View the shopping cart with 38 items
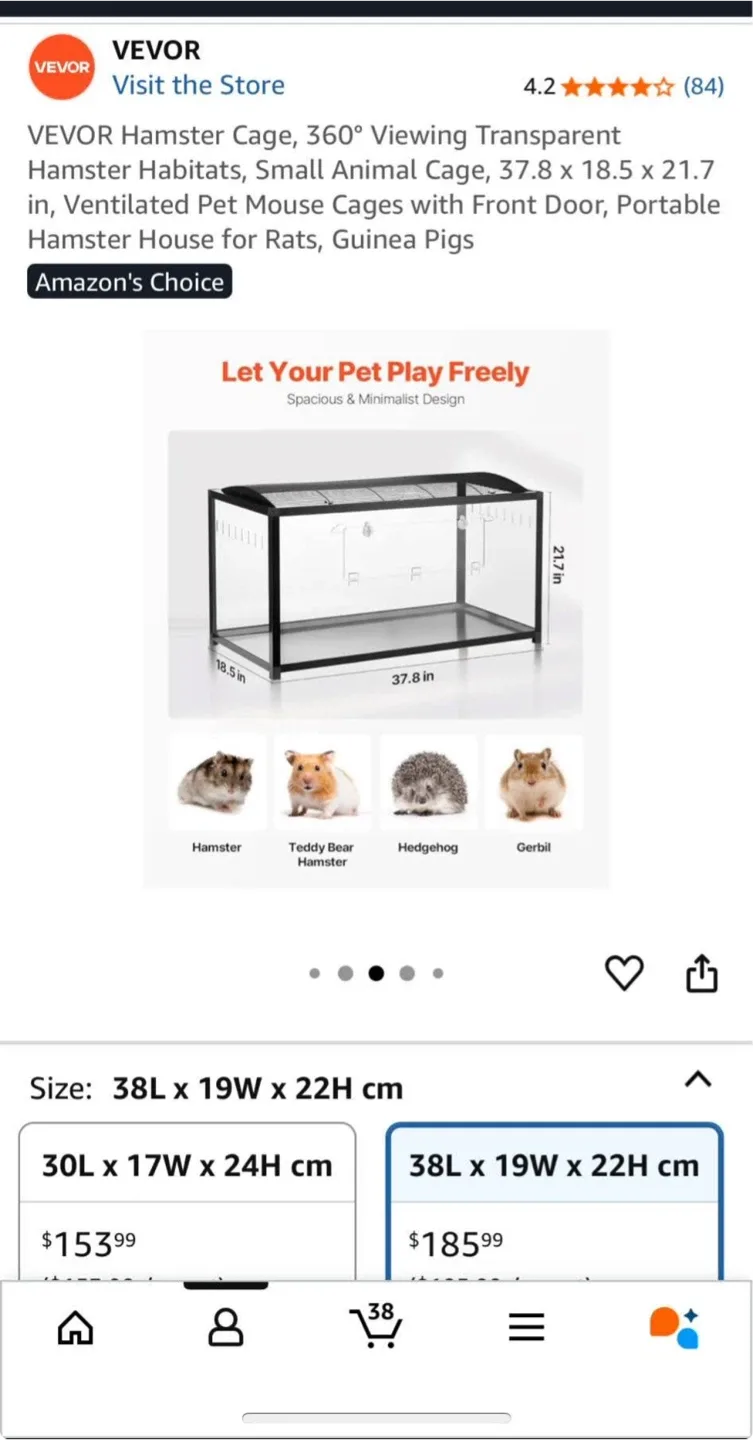Viewport: 753px width, 1440px height. 376,1326
